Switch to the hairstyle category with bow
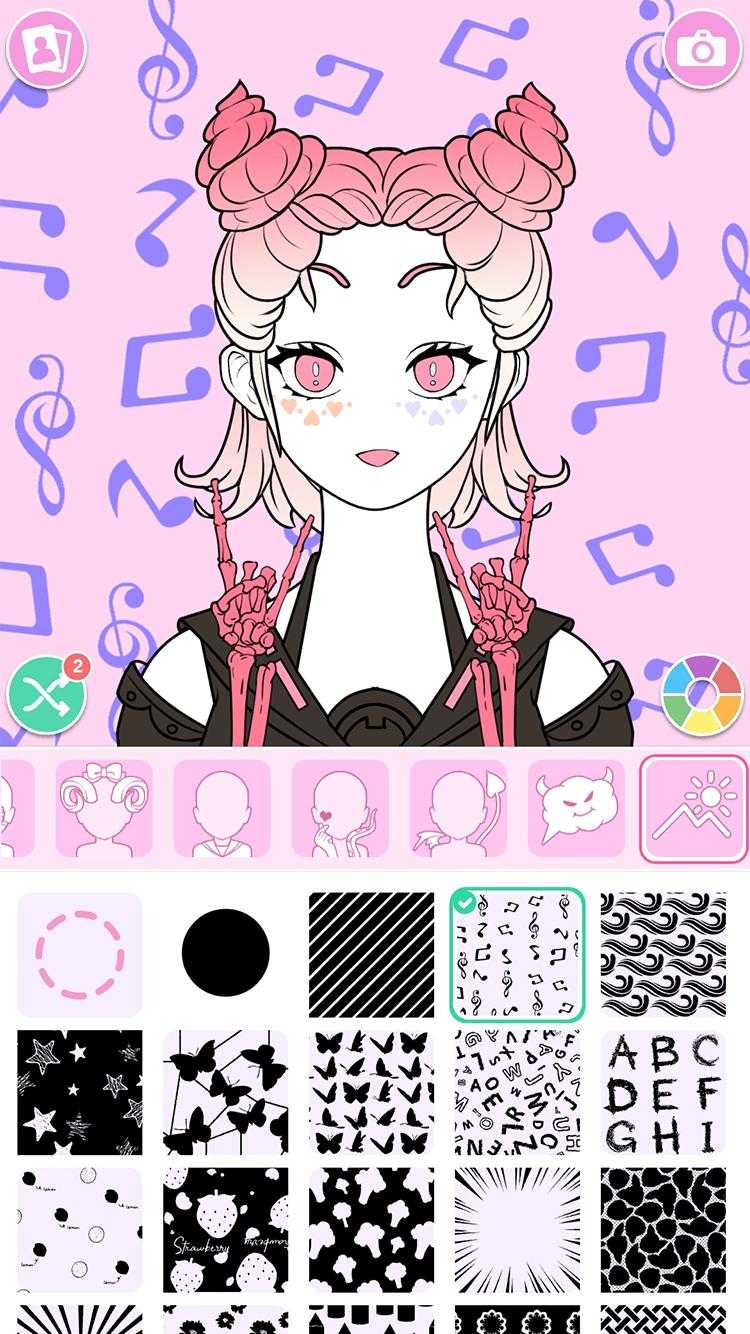Screen dimensions: 750x1334 click(104, 808)
